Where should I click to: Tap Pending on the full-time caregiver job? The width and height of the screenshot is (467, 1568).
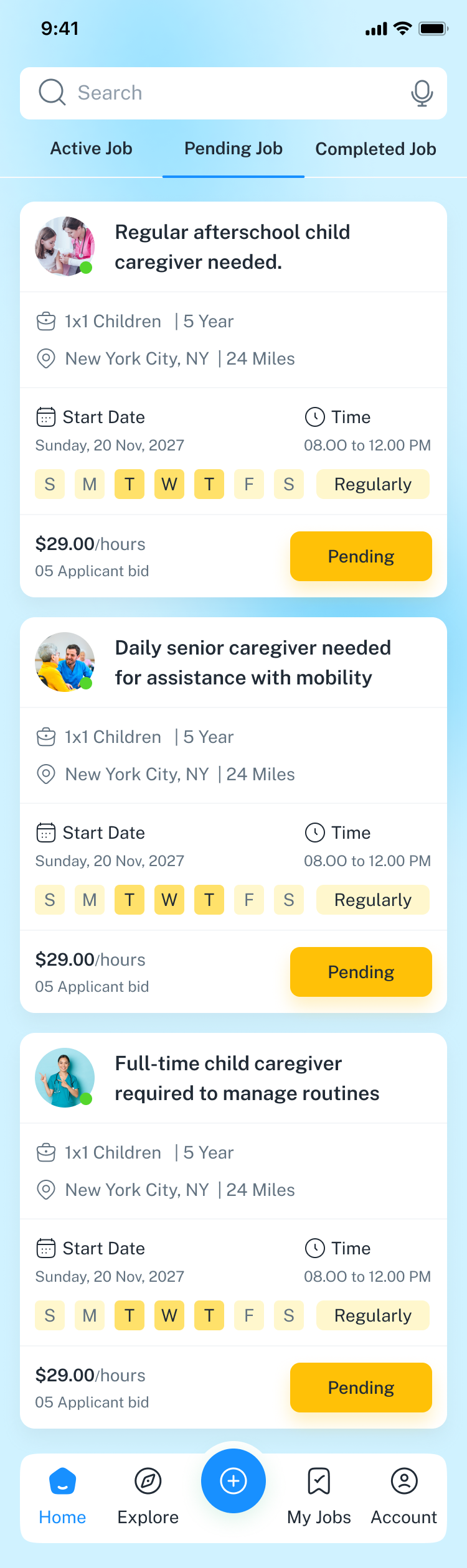click(361, 1388)
